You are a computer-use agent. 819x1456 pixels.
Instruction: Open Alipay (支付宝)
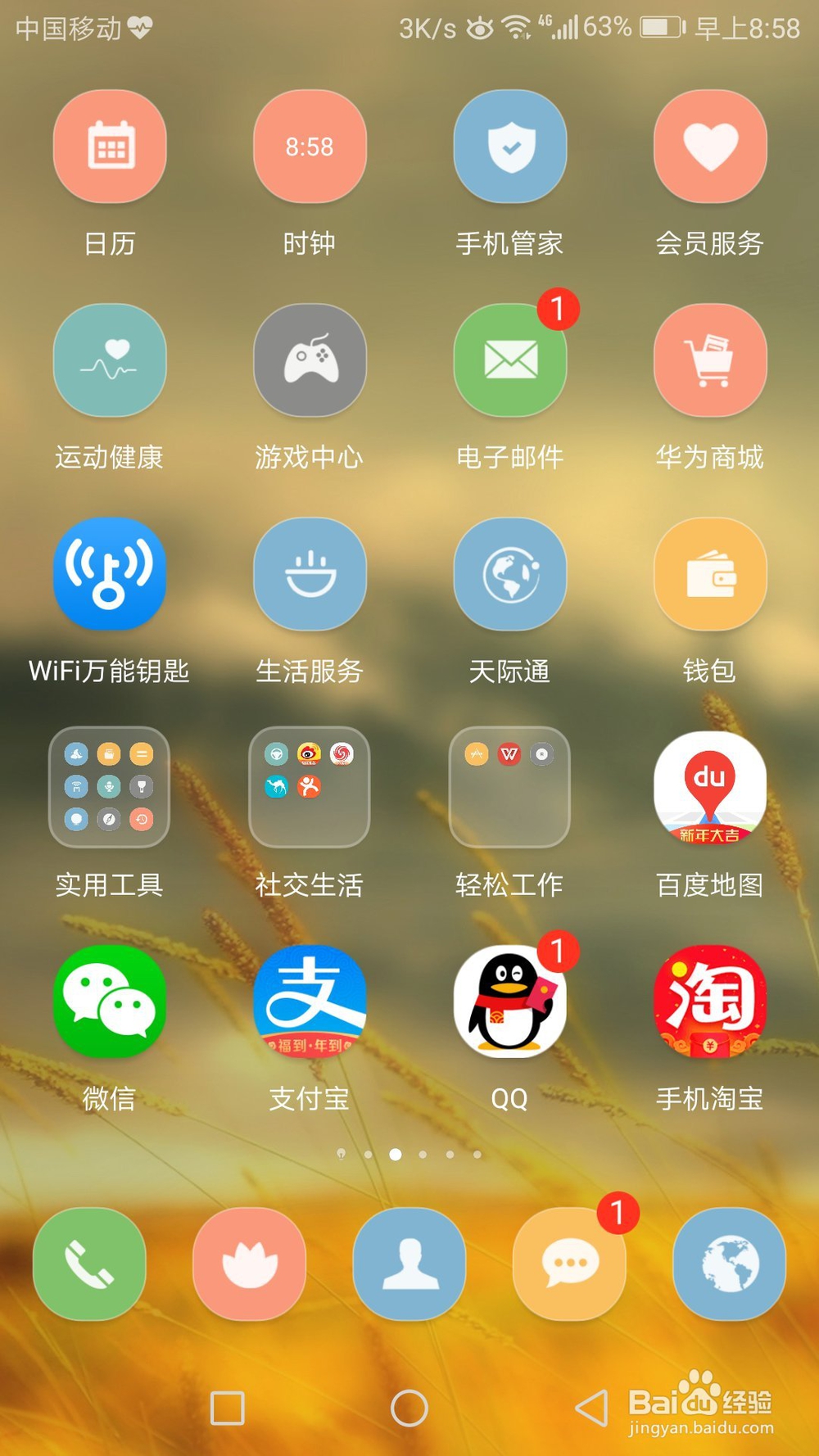(x=310, y=1001)
